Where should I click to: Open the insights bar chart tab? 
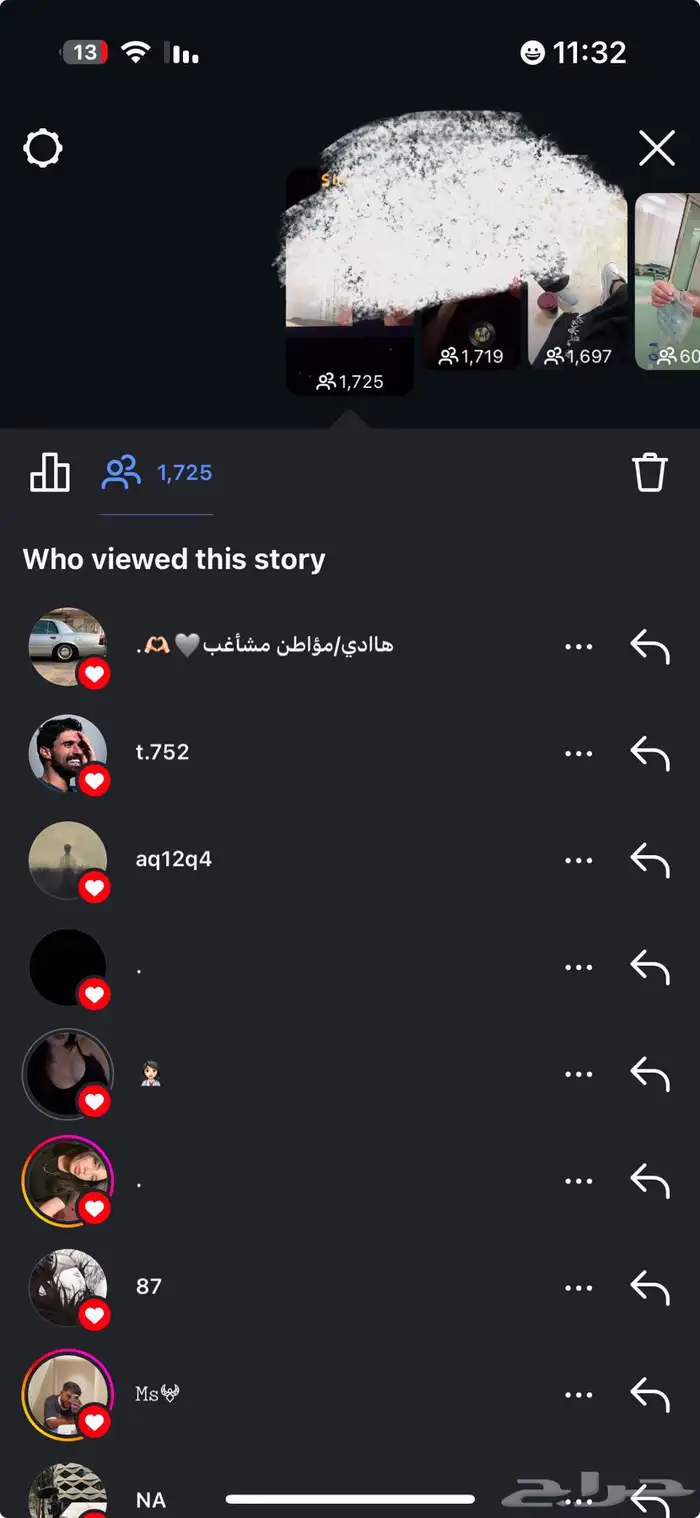click(x=50, y=472)
